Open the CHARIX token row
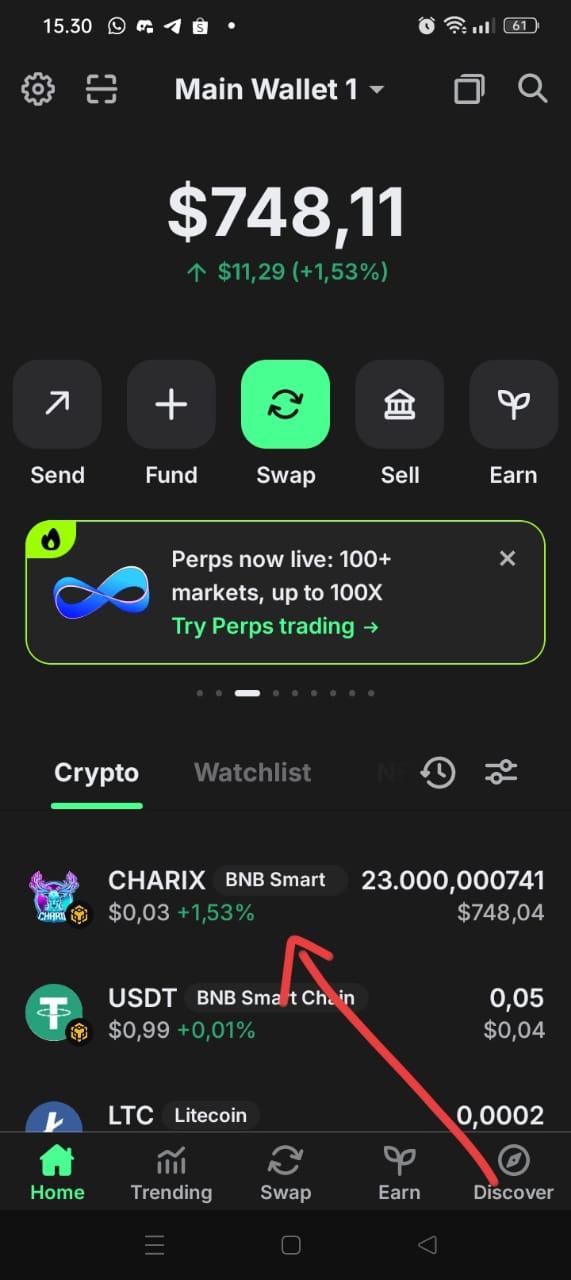This screenshot has width=571, height=1280. [x=285, y=896]
